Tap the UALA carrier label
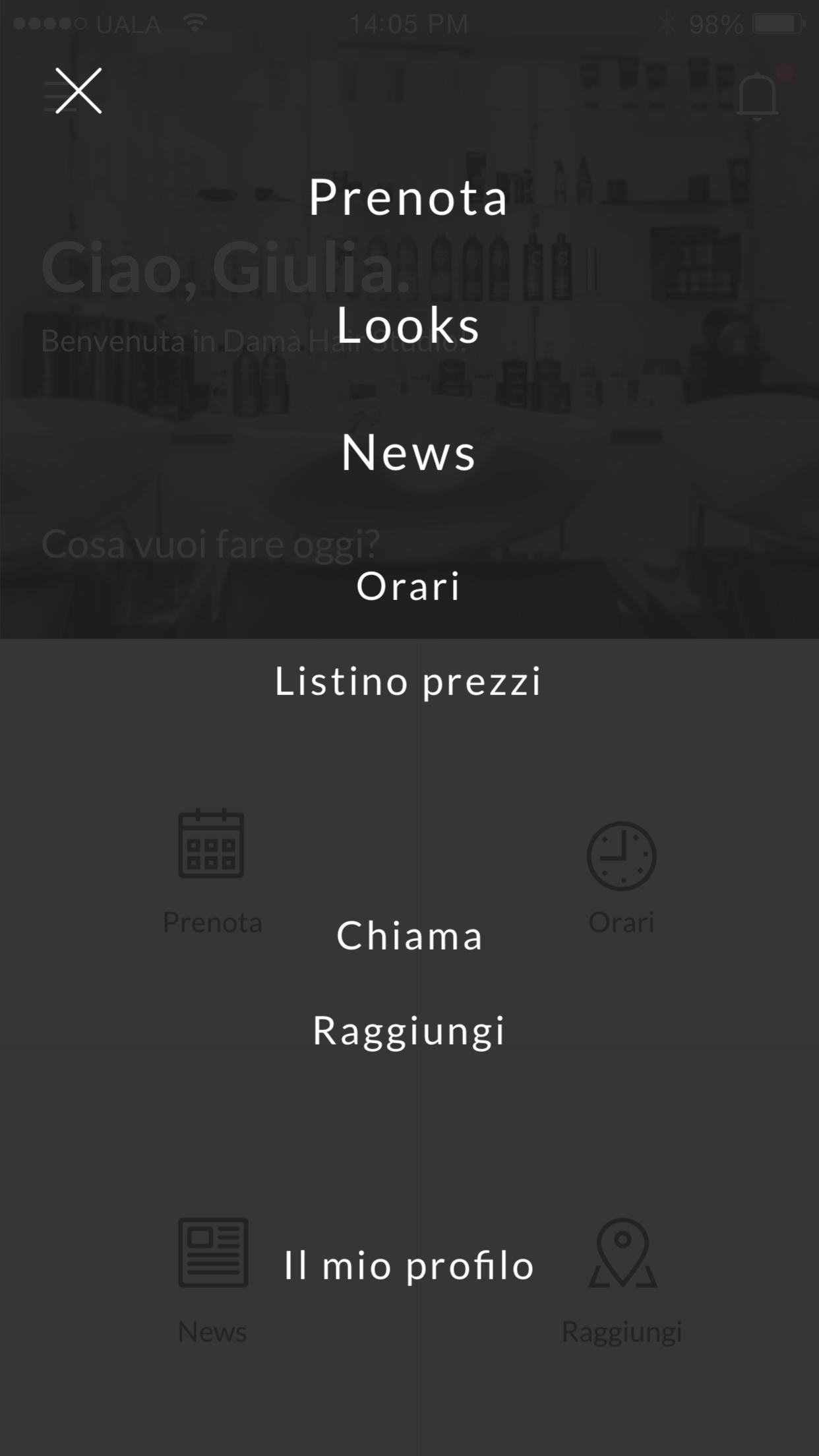The image size is (819, 1456). click(129, 24)
